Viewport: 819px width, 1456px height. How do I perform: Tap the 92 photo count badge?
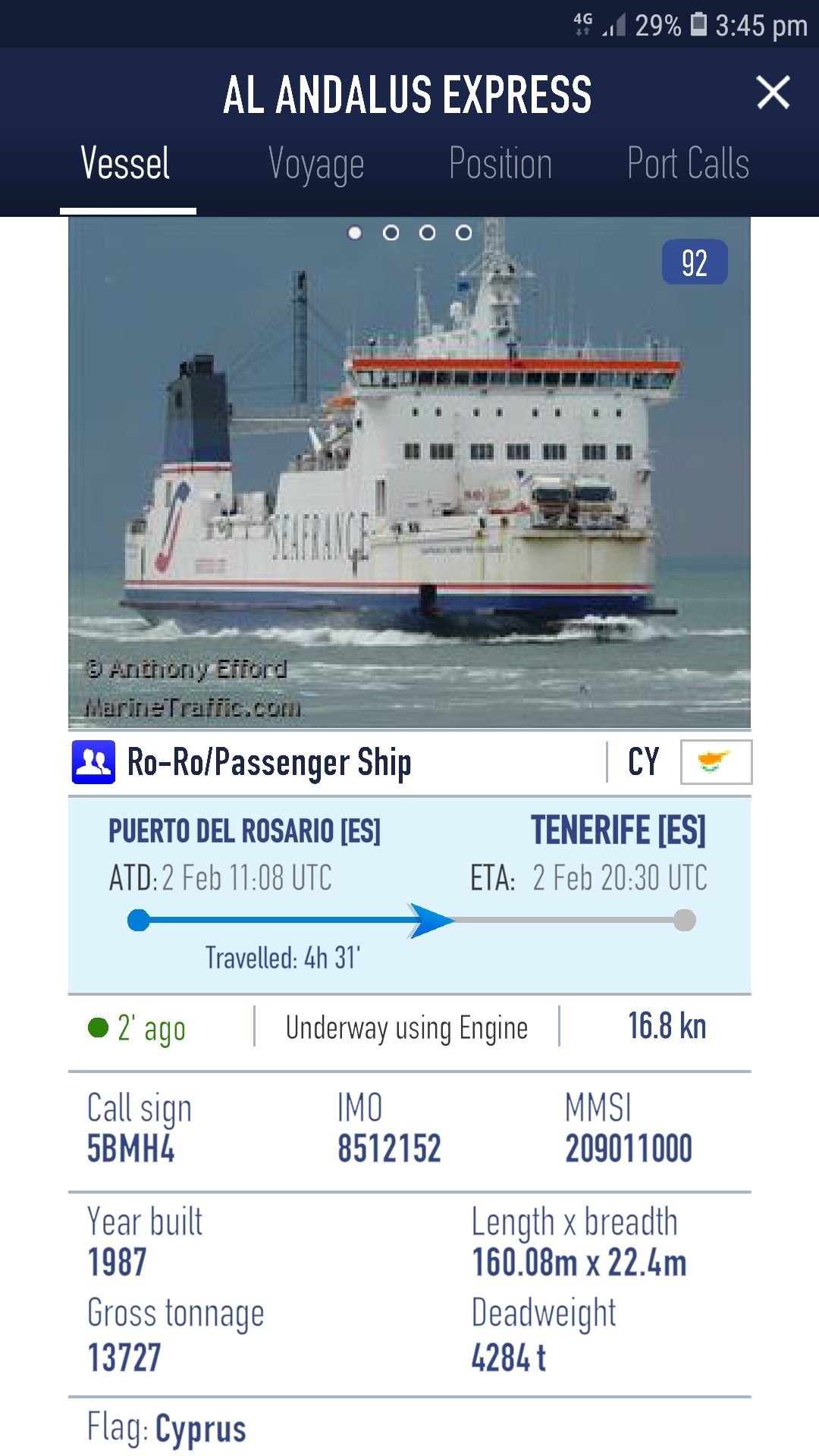click(x=695, y=263)
